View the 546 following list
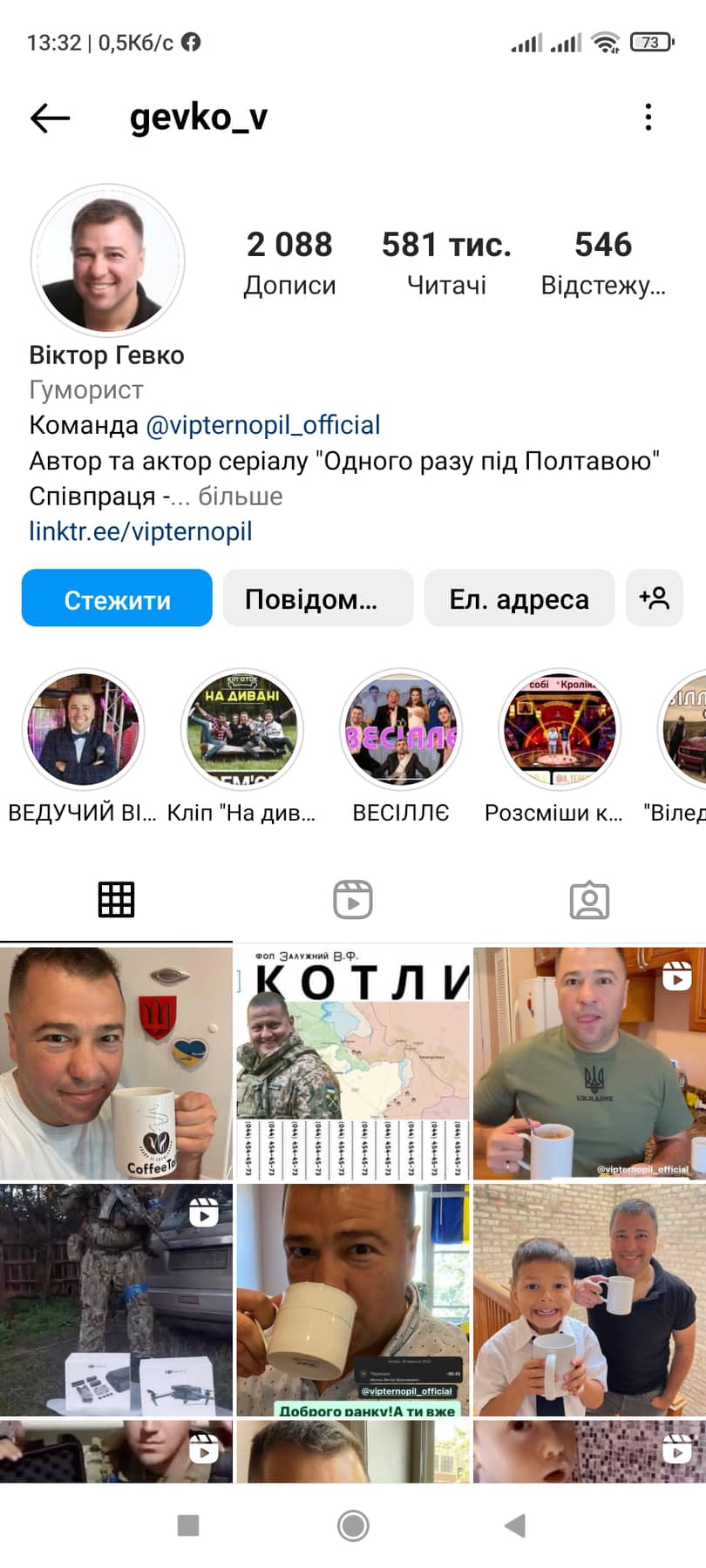This screenshot has width=706, height=1568. tap(603, 262)
